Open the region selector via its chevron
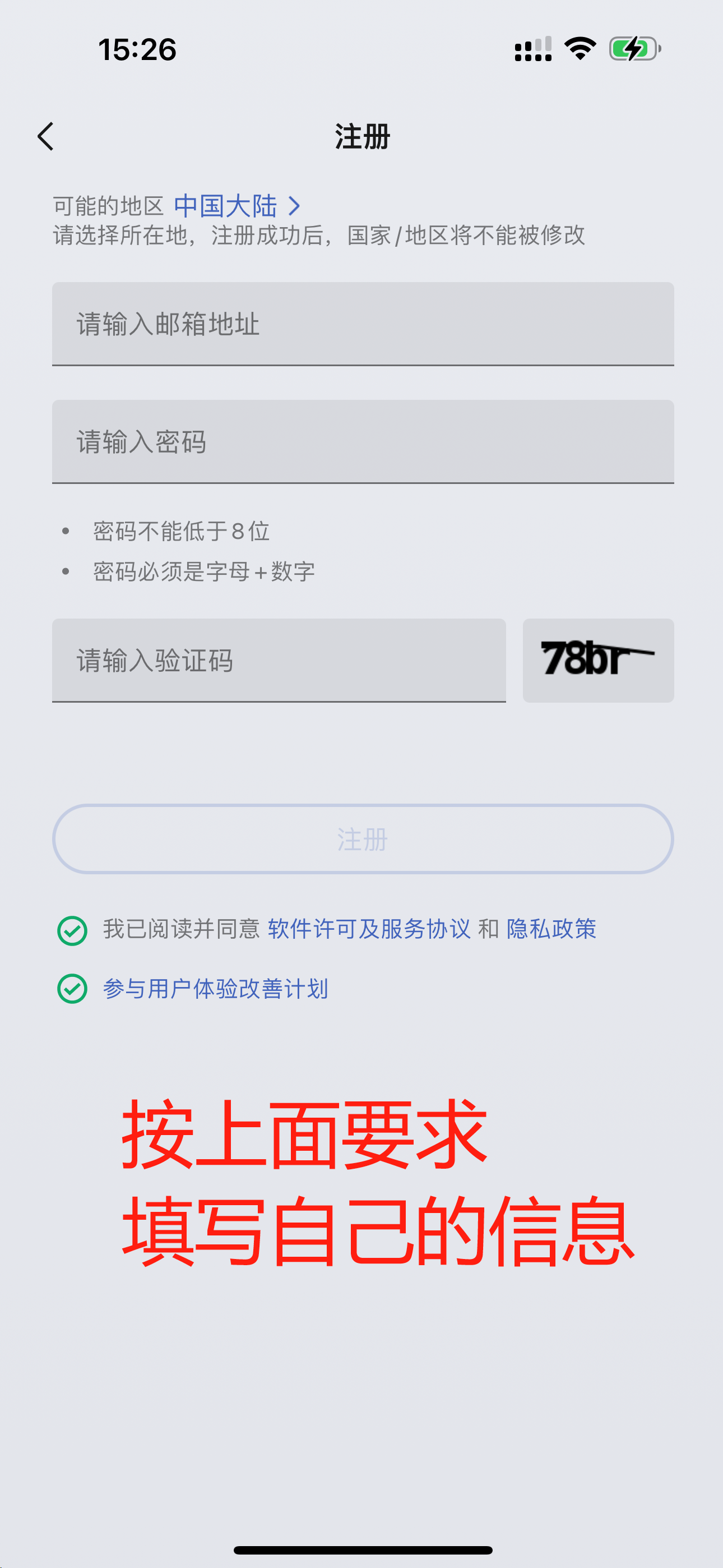The width and height of the screenshot is (723, 1568). 296,206
